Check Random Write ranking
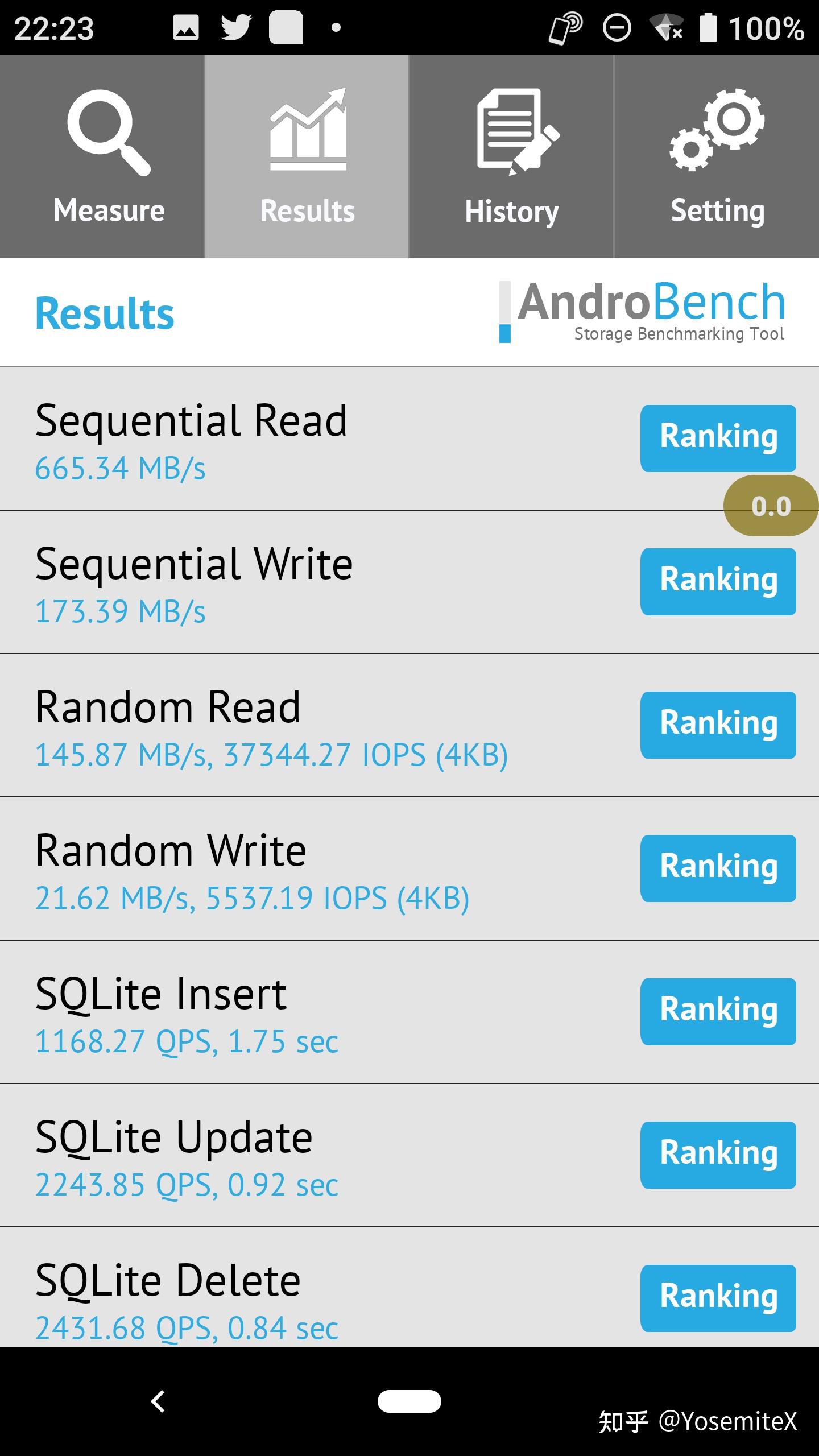 click(x=718, y=868)
